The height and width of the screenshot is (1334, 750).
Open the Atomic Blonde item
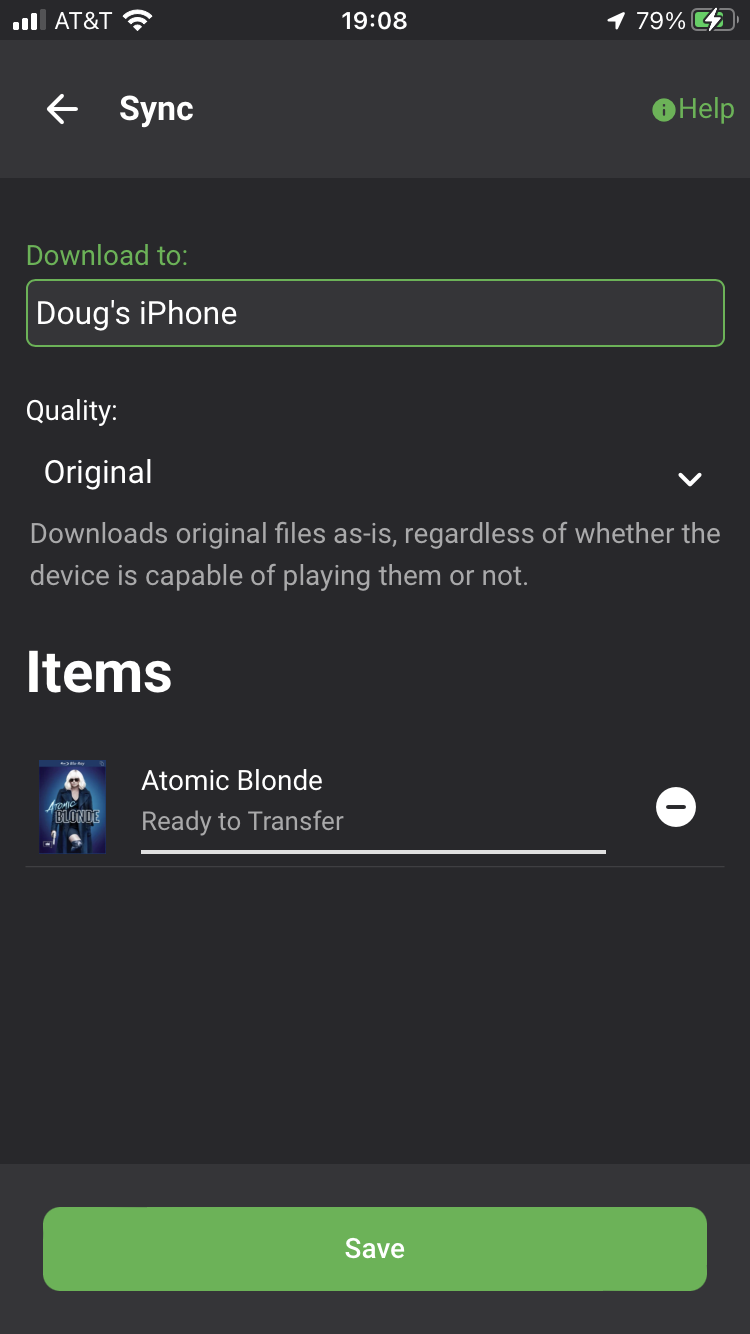pyautogui.click(x=232, y=781)
